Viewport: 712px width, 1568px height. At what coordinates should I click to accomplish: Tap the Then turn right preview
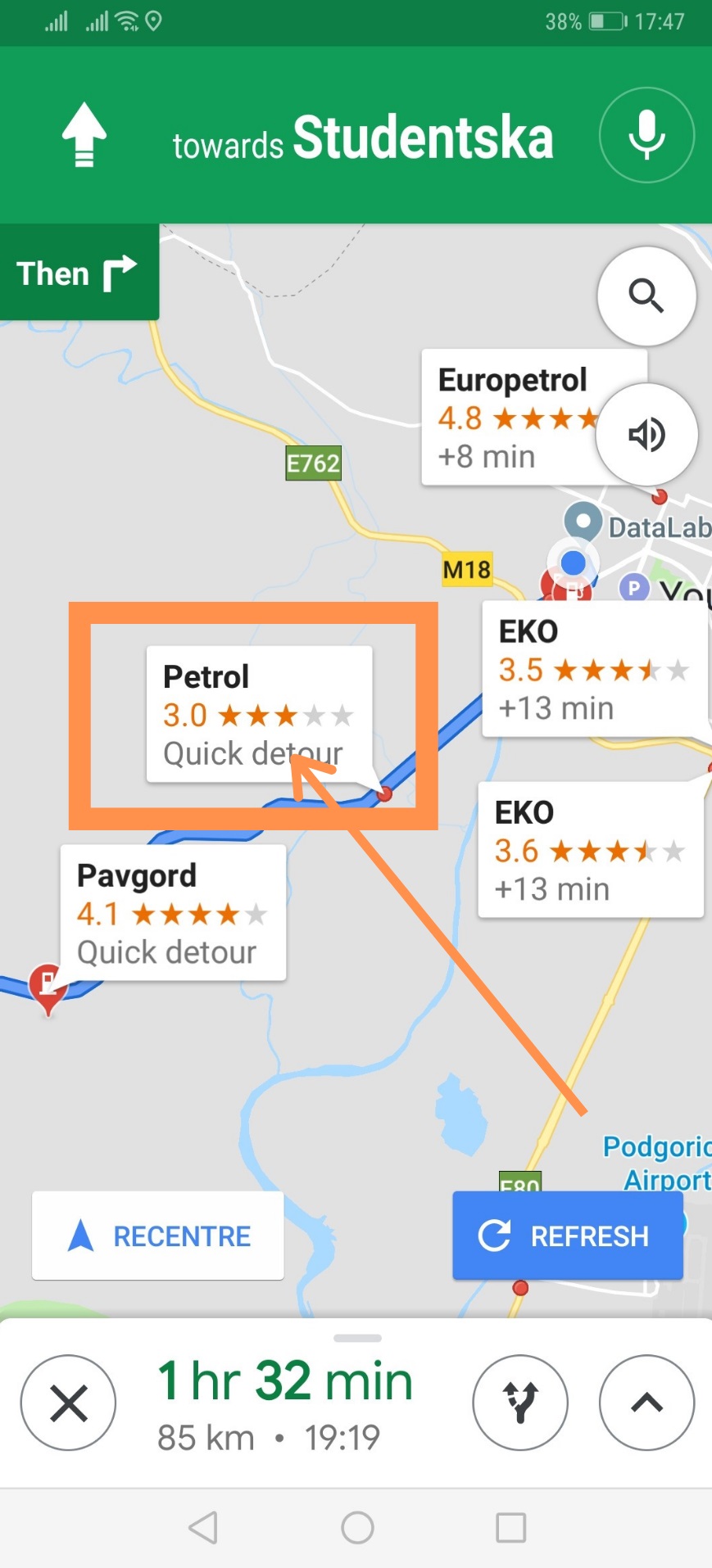79,273
